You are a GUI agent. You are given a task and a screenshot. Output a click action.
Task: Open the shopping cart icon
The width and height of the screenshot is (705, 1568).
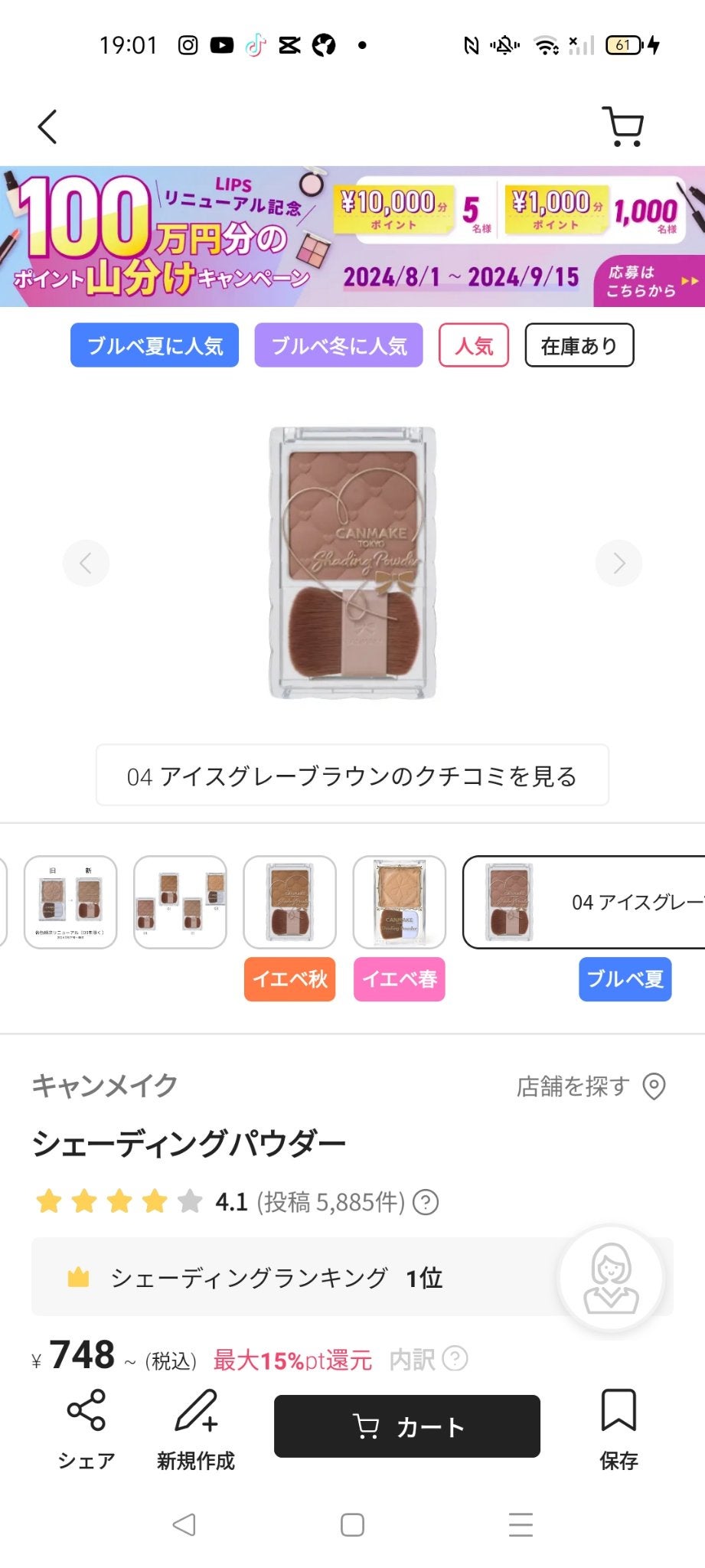[624, 126]
